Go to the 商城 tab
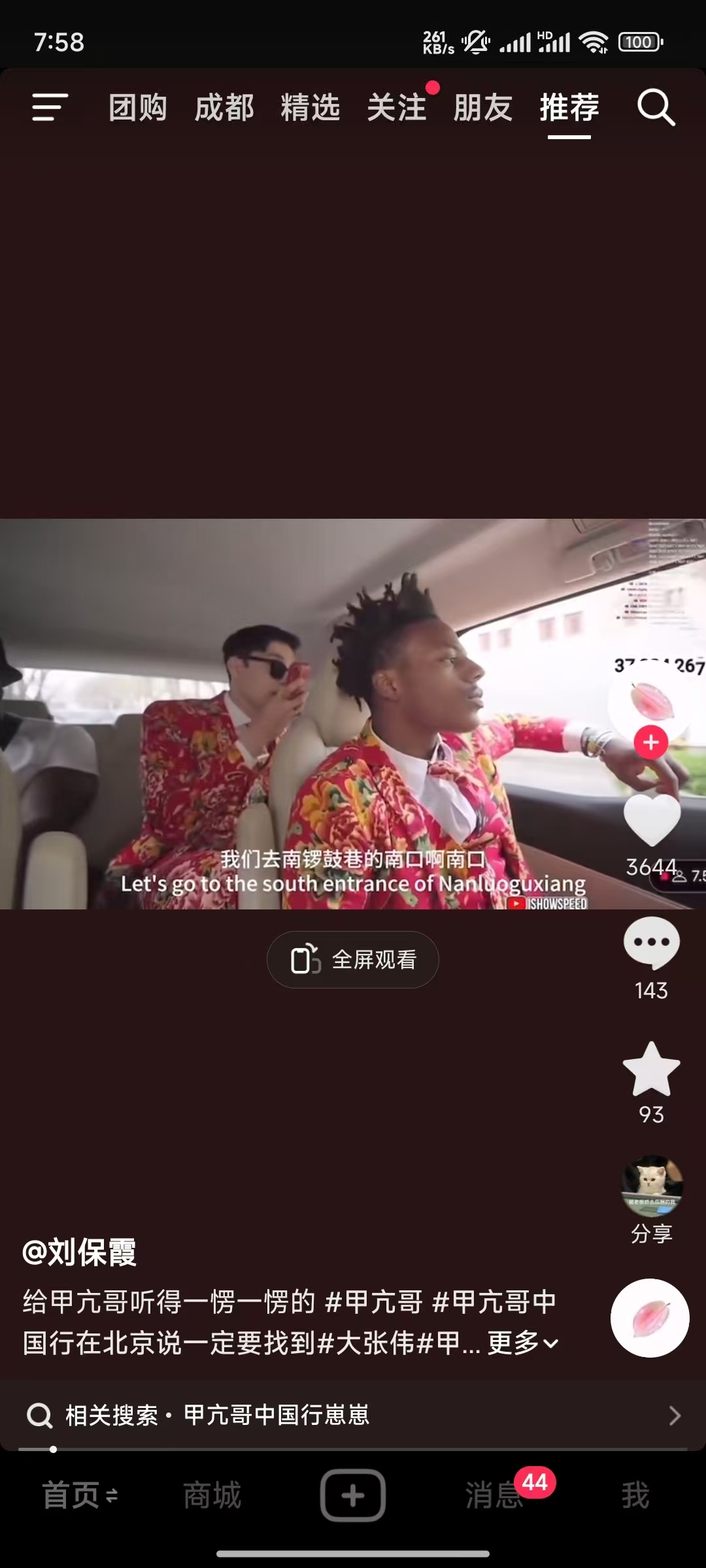Viewport: 706px width, 1568px height. click(x=212, y=1495)
